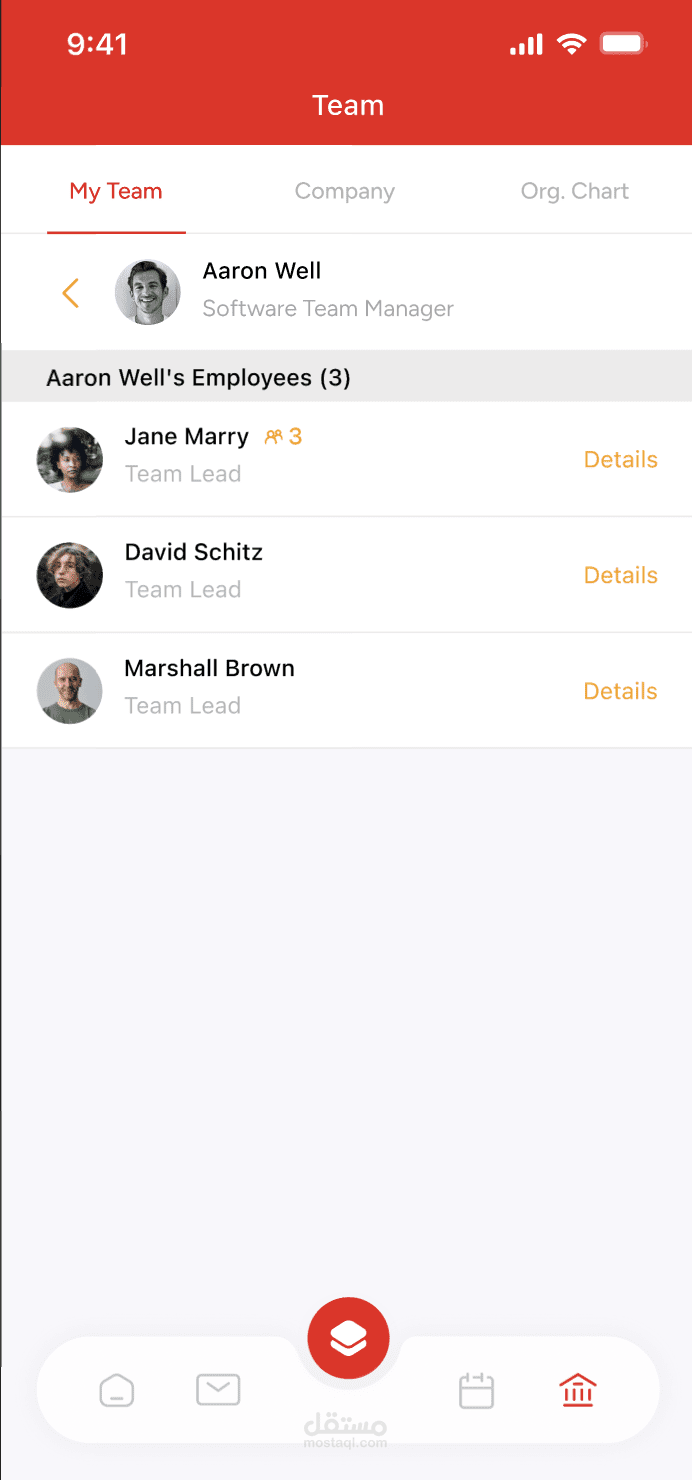The width and height of the screenshot is (692, 1480).
Task: Show Details for Marshall Brown
Action: click(x=621, y=691)
